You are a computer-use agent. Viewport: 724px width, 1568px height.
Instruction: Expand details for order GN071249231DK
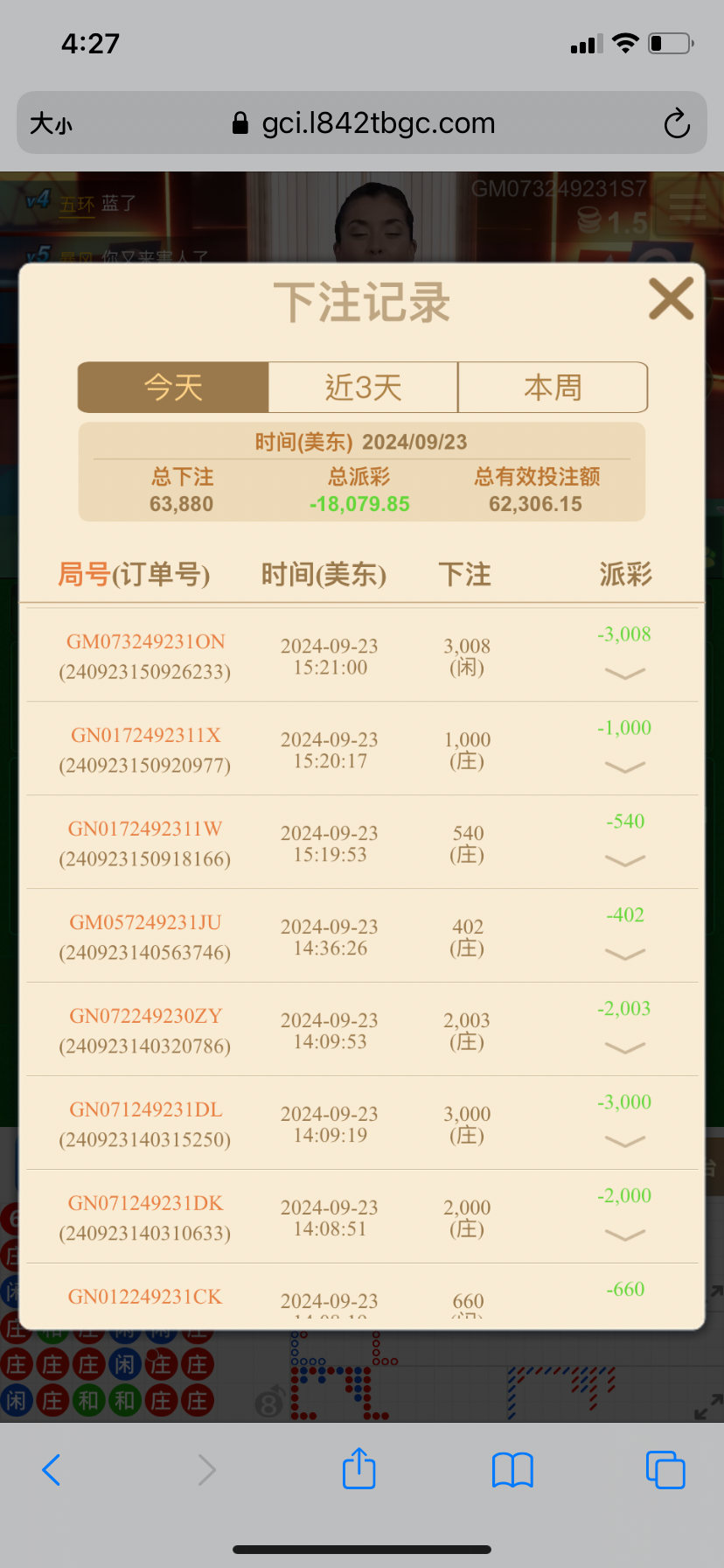pyautogui.click(x=624, y=1235)
